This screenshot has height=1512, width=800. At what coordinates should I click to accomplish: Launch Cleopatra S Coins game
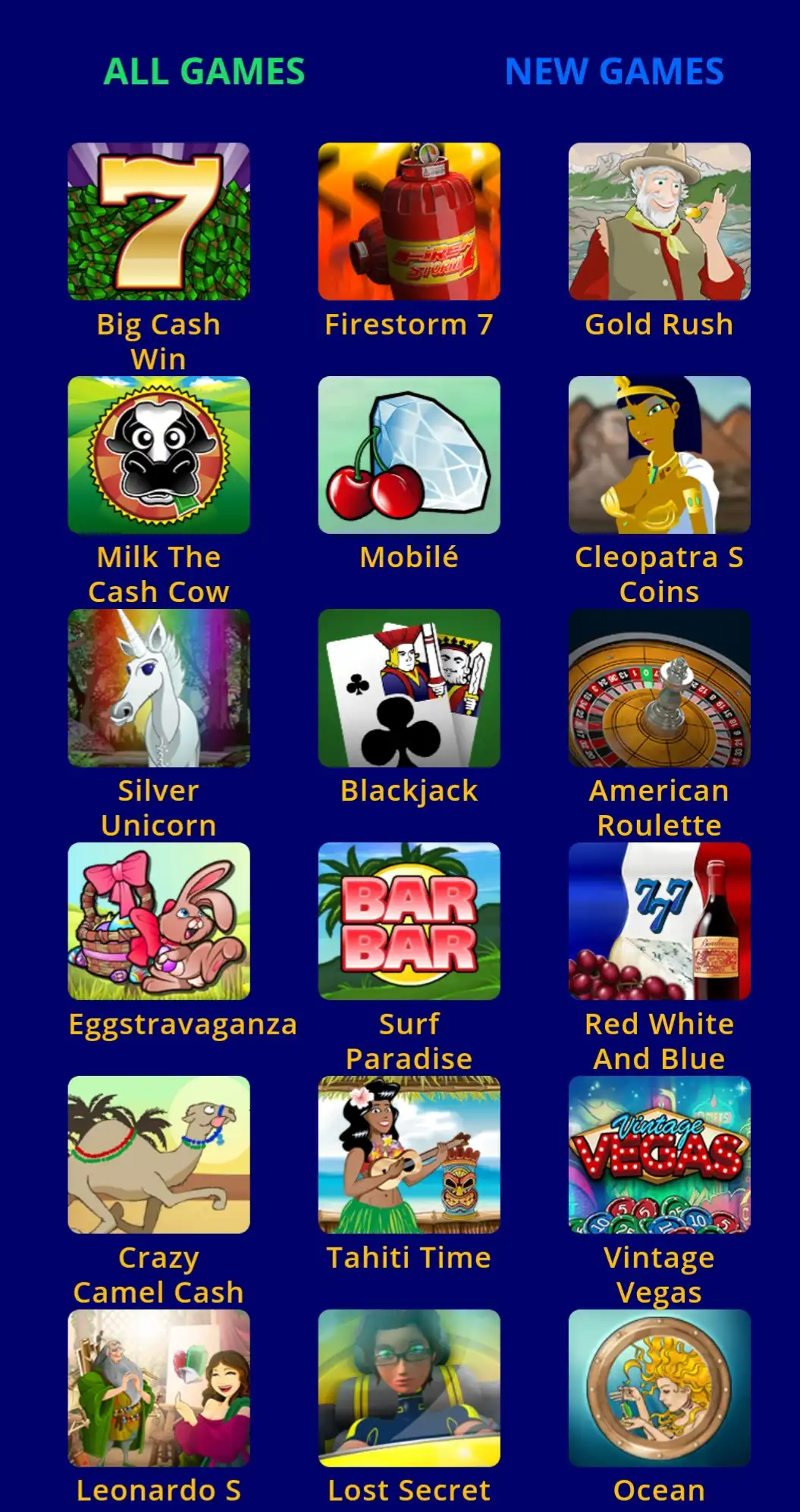point(659,455)
